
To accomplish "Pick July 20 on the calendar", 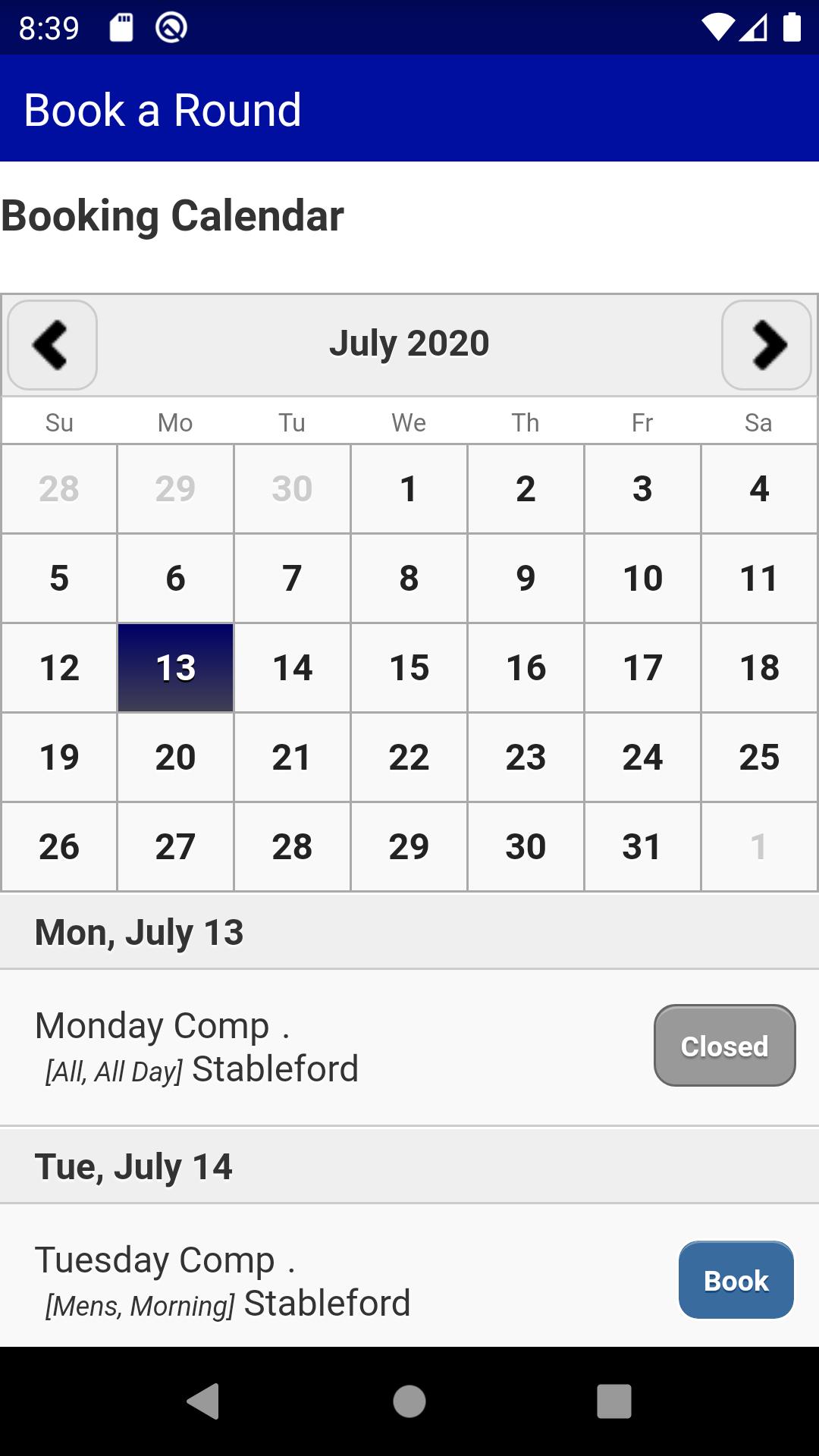I will coord(175,758).
